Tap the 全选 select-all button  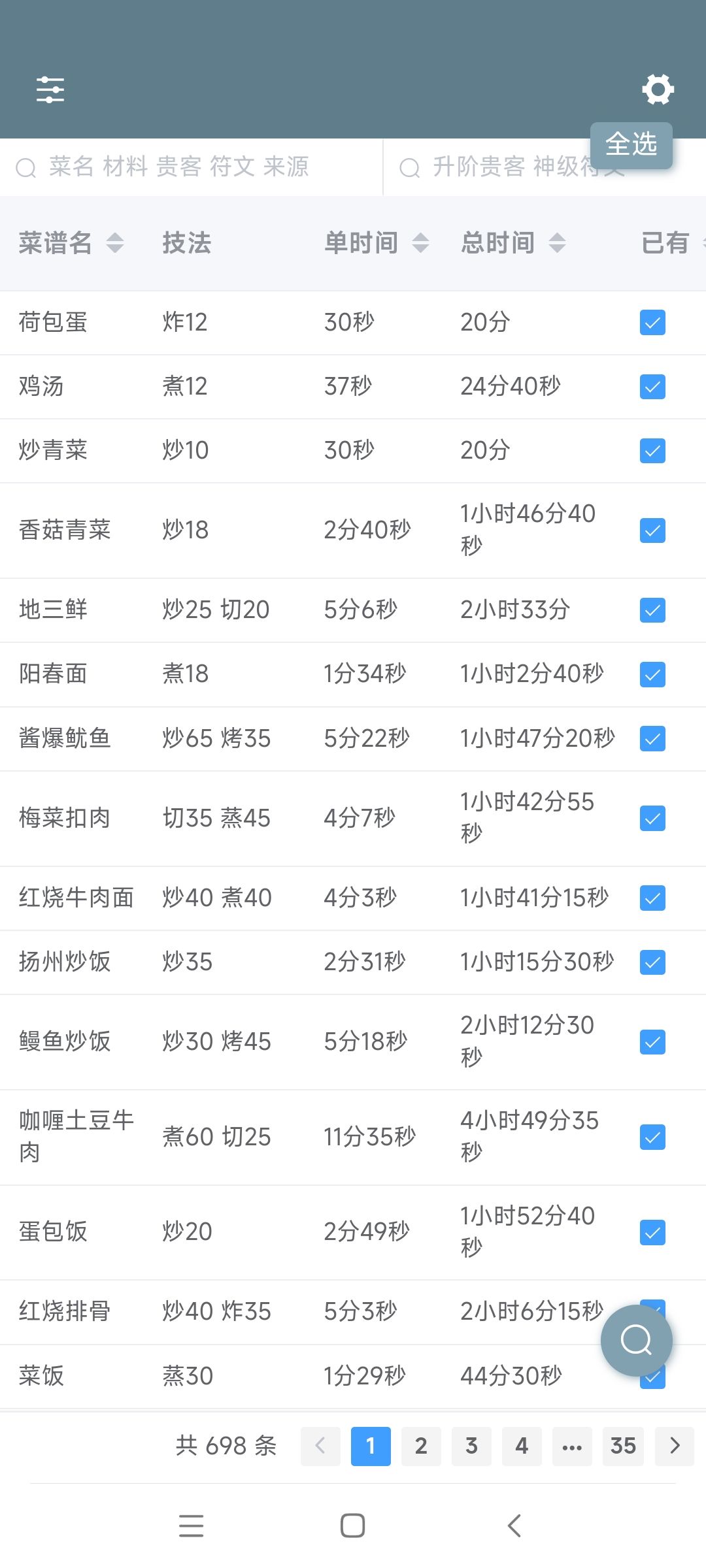tap(631, 145)
